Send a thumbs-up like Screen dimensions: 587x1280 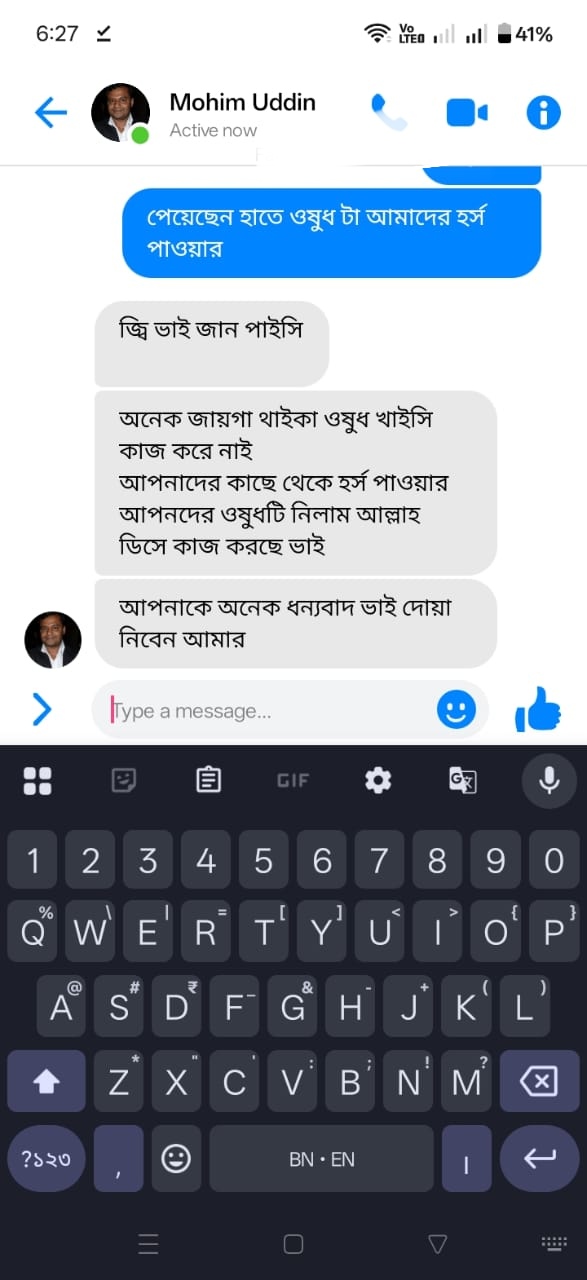(538, 709)
